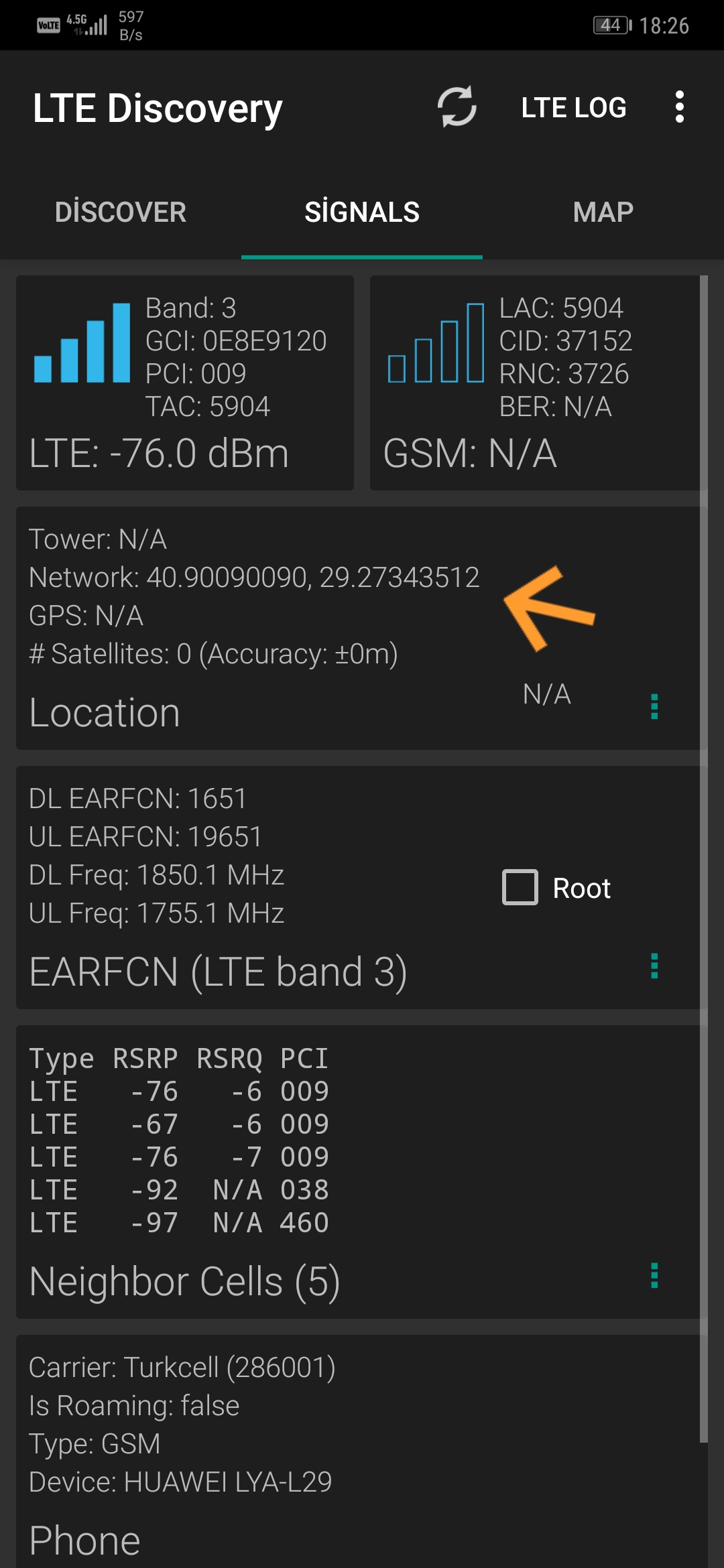Open the EARFCN card options menu
Image resolution: width=724 pixels, height=1568 pixels.
tap(654, 966)
